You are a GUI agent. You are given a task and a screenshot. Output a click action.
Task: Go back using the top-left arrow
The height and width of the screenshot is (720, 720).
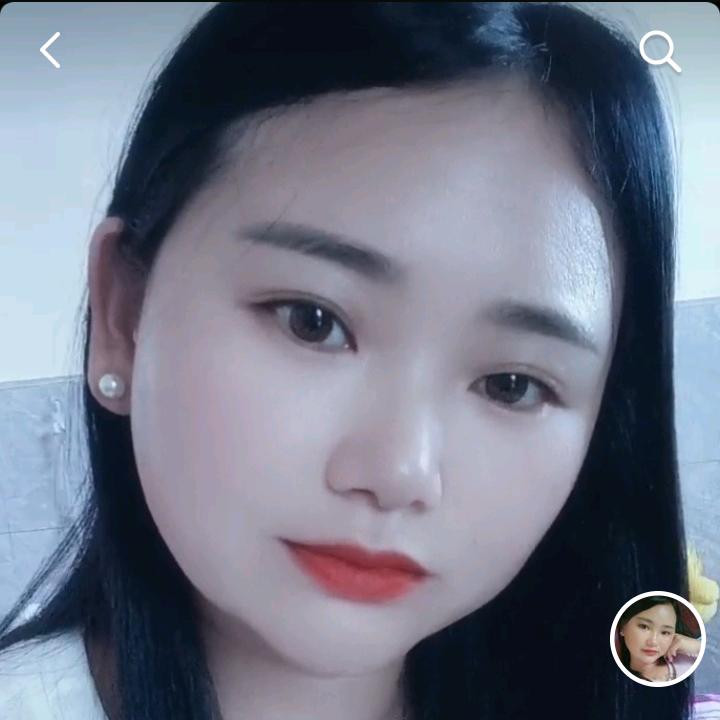[50, 50]
